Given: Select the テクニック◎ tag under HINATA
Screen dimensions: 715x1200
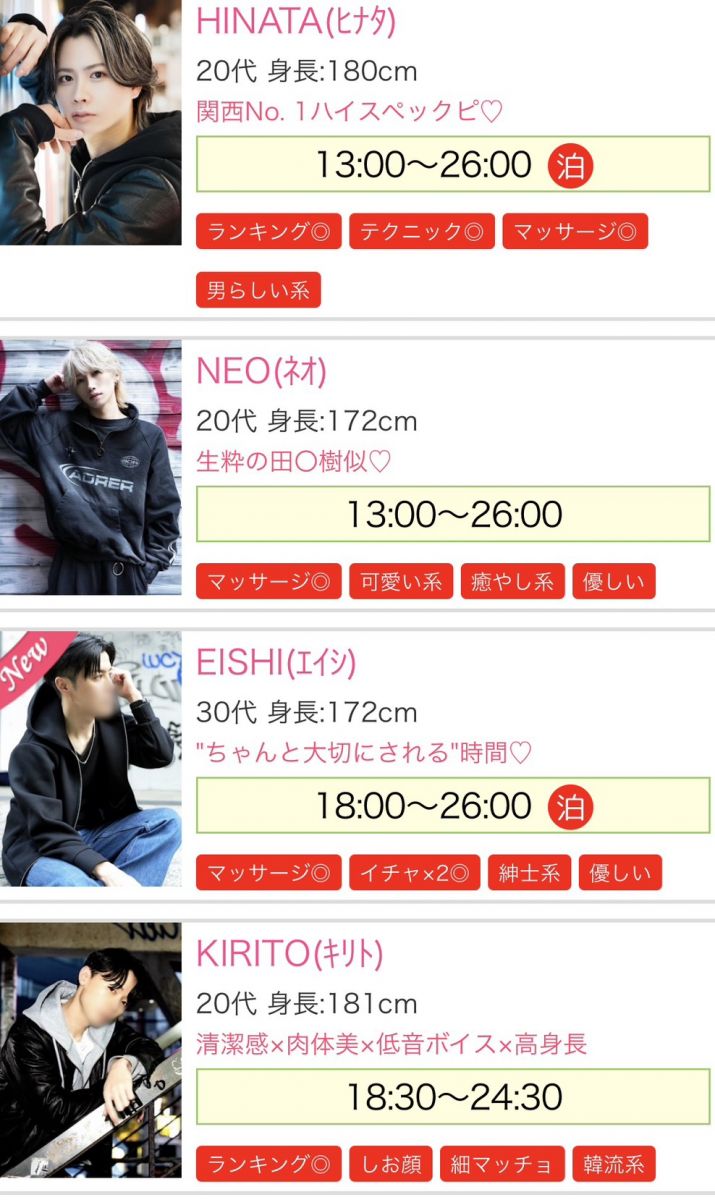Looking at the screenshot, I should (421, 232).
